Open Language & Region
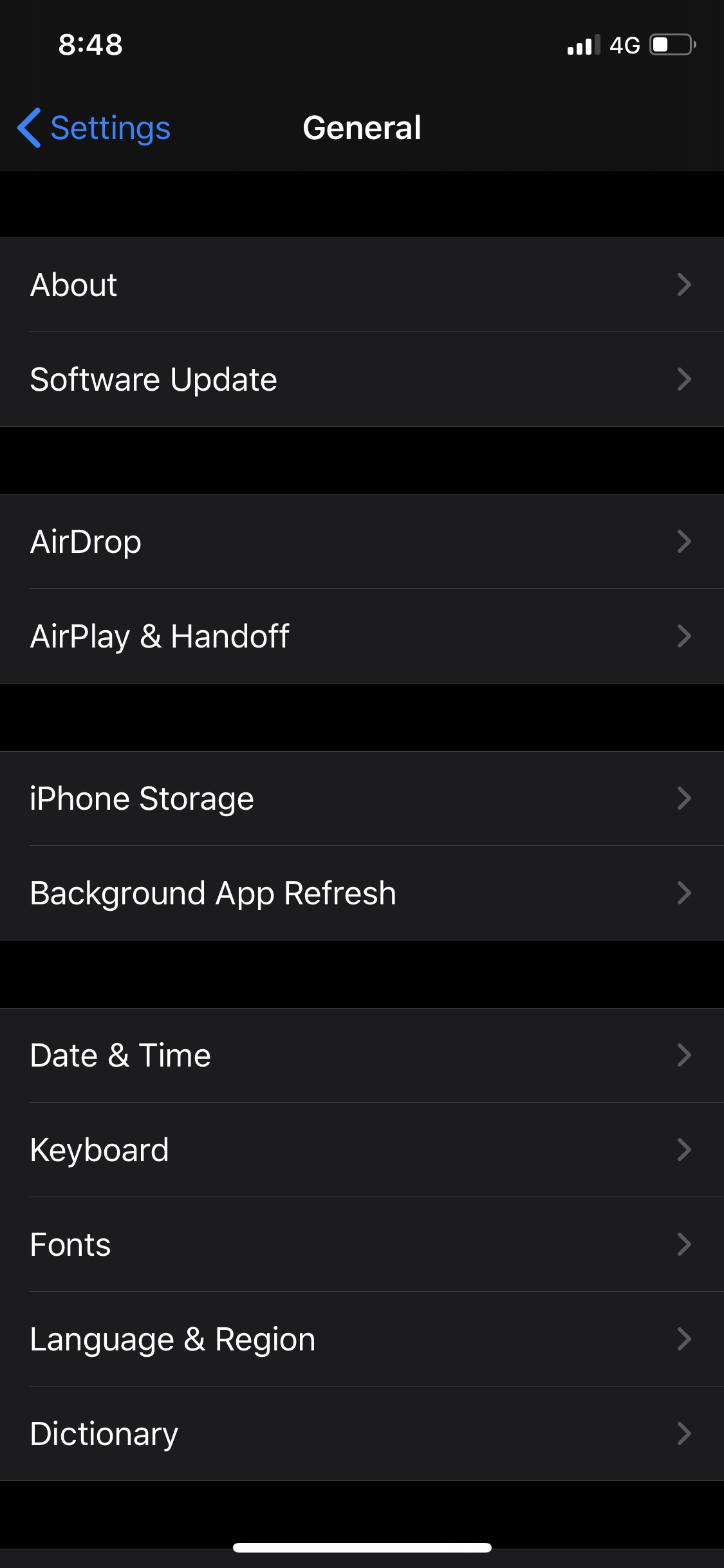724x1568 pixels. point(362,1339)
